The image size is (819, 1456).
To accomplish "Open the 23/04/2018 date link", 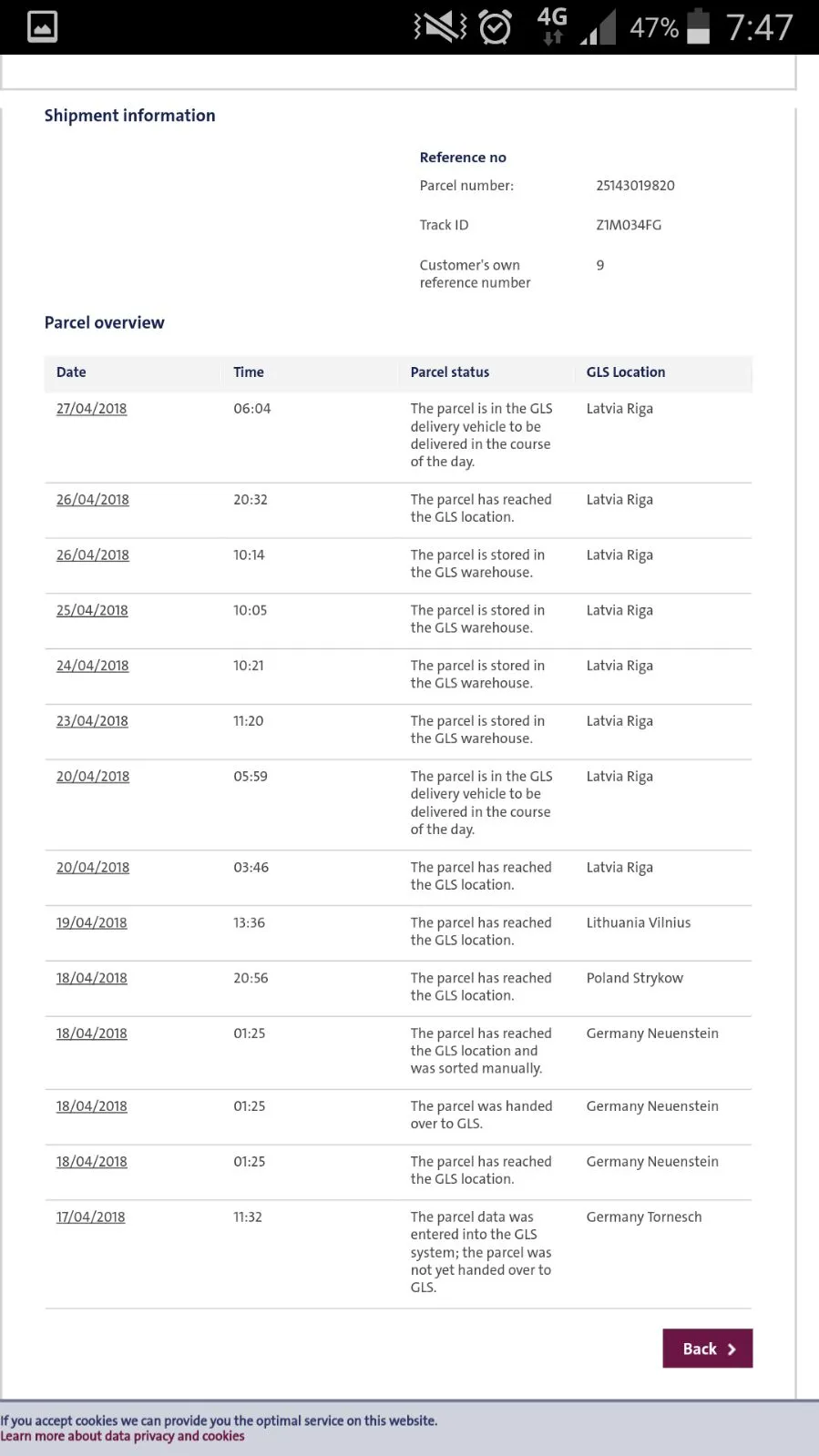I will (x=92, y=721).
